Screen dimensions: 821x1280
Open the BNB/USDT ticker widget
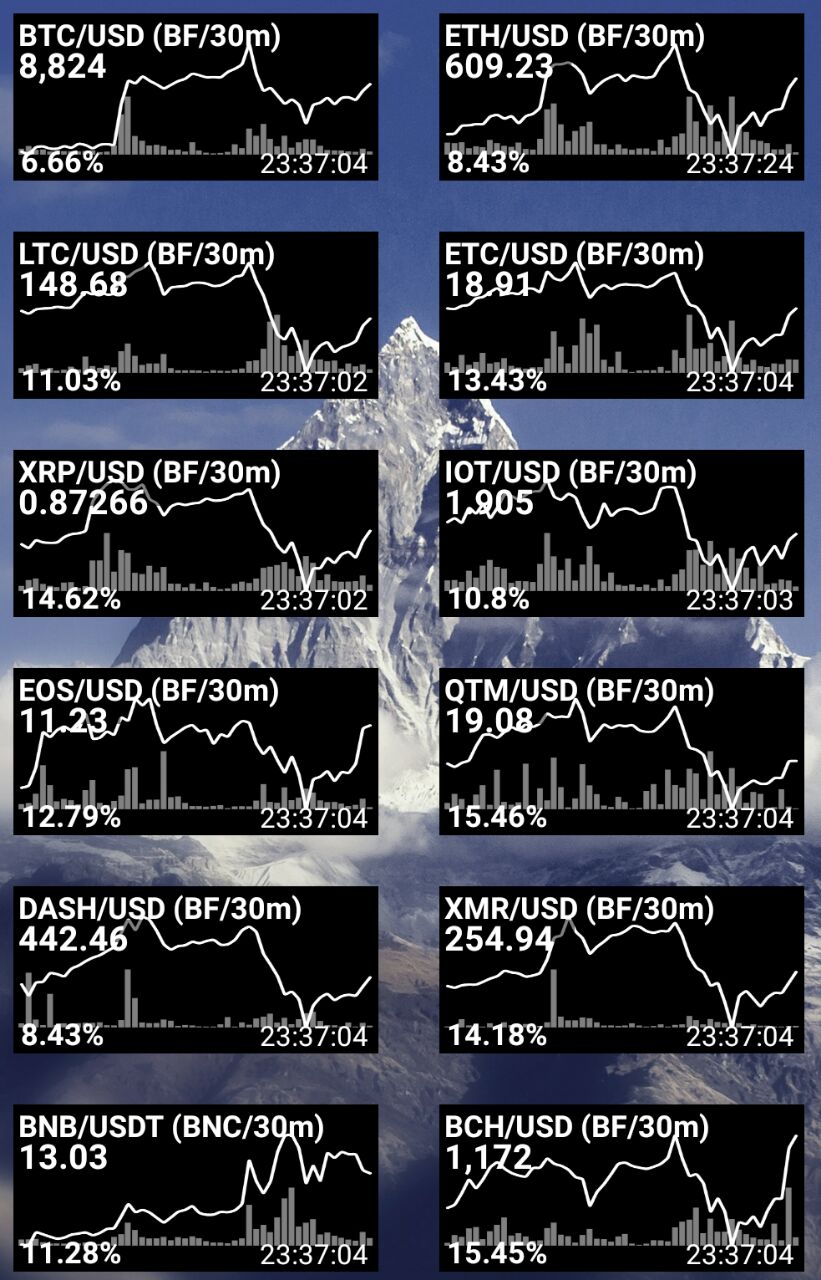(196, 1187)
